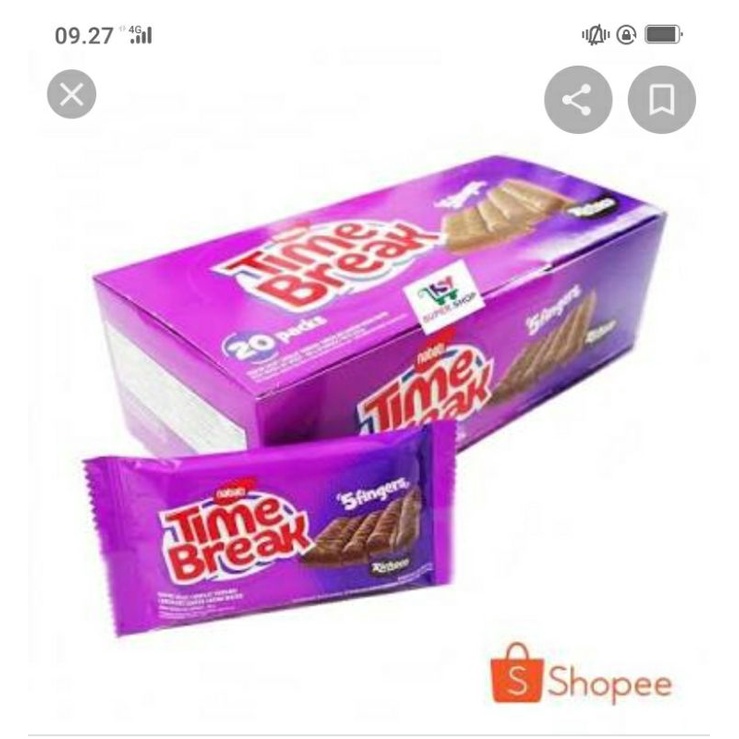
Task: Close the image viewer
Action: coord(72,94)
